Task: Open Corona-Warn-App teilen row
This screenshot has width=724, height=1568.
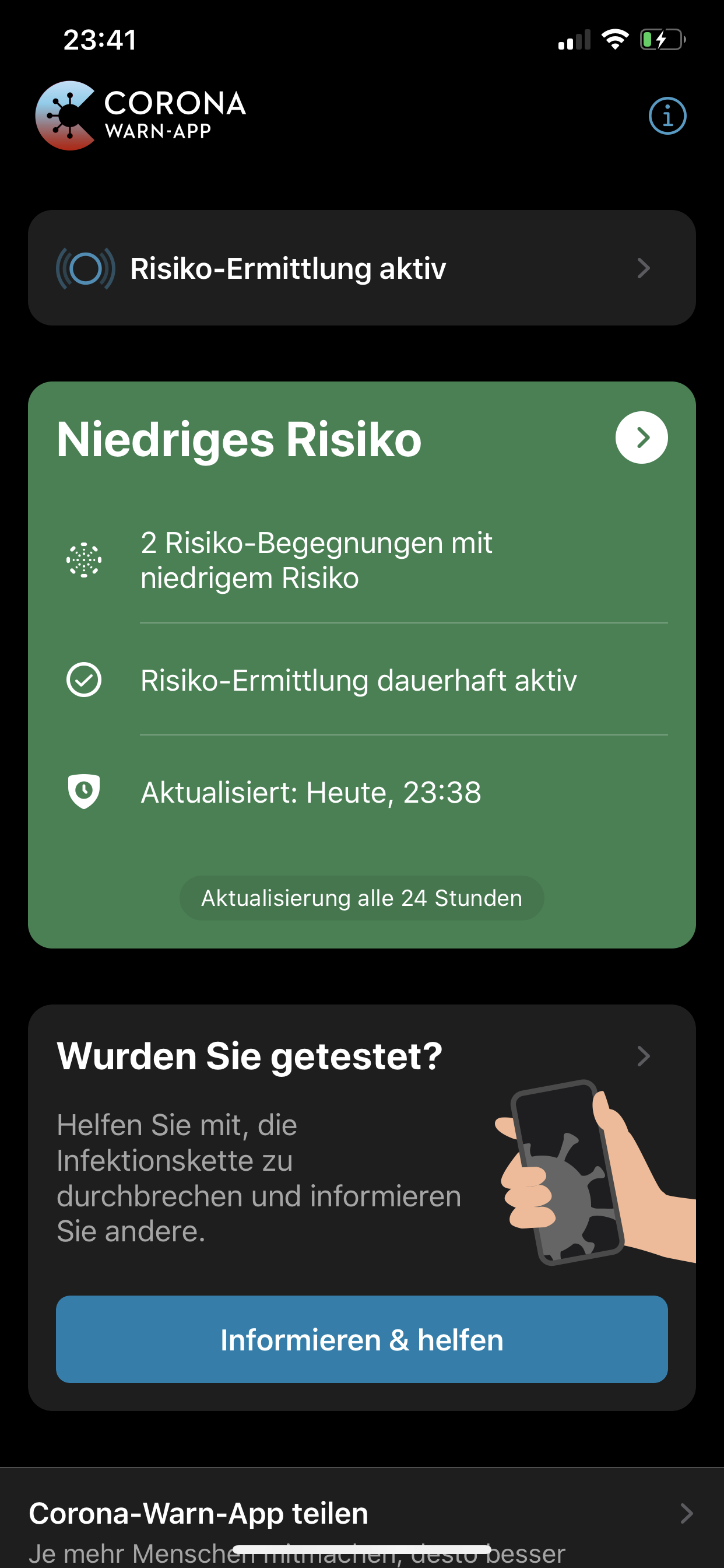Action: [361, 1514]
